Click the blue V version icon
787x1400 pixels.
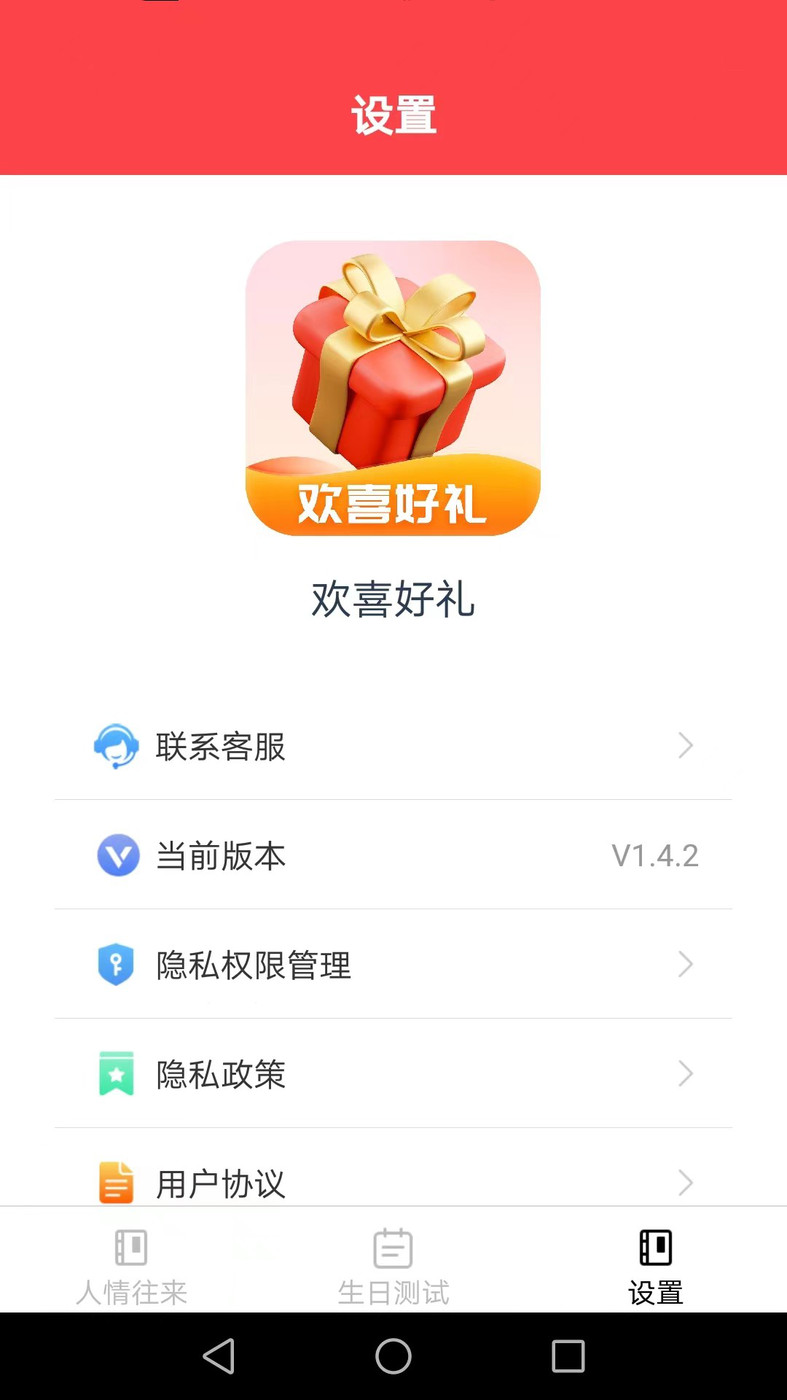[x=117, y=855]
